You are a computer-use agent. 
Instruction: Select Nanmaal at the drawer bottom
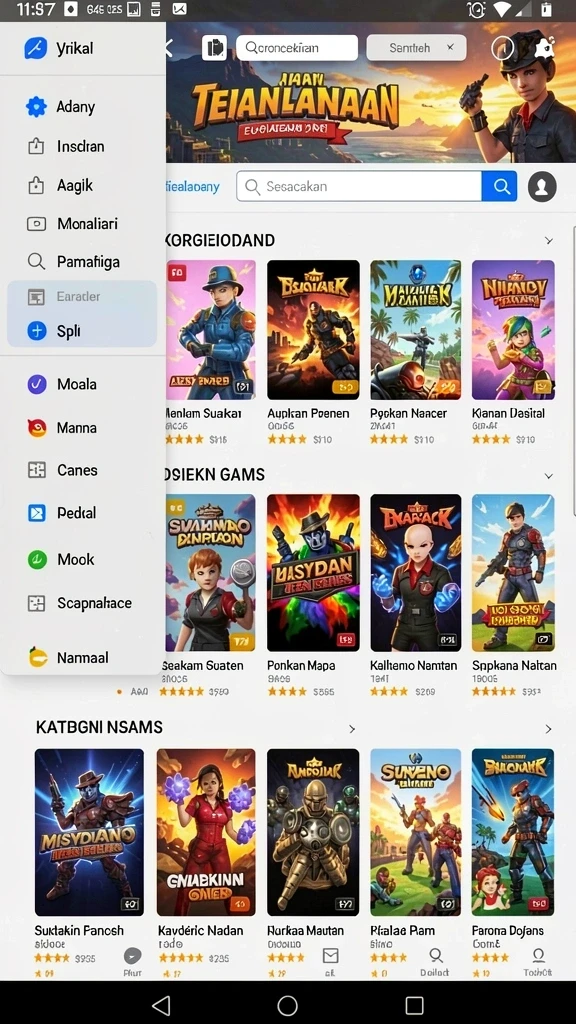pos(82,657)
